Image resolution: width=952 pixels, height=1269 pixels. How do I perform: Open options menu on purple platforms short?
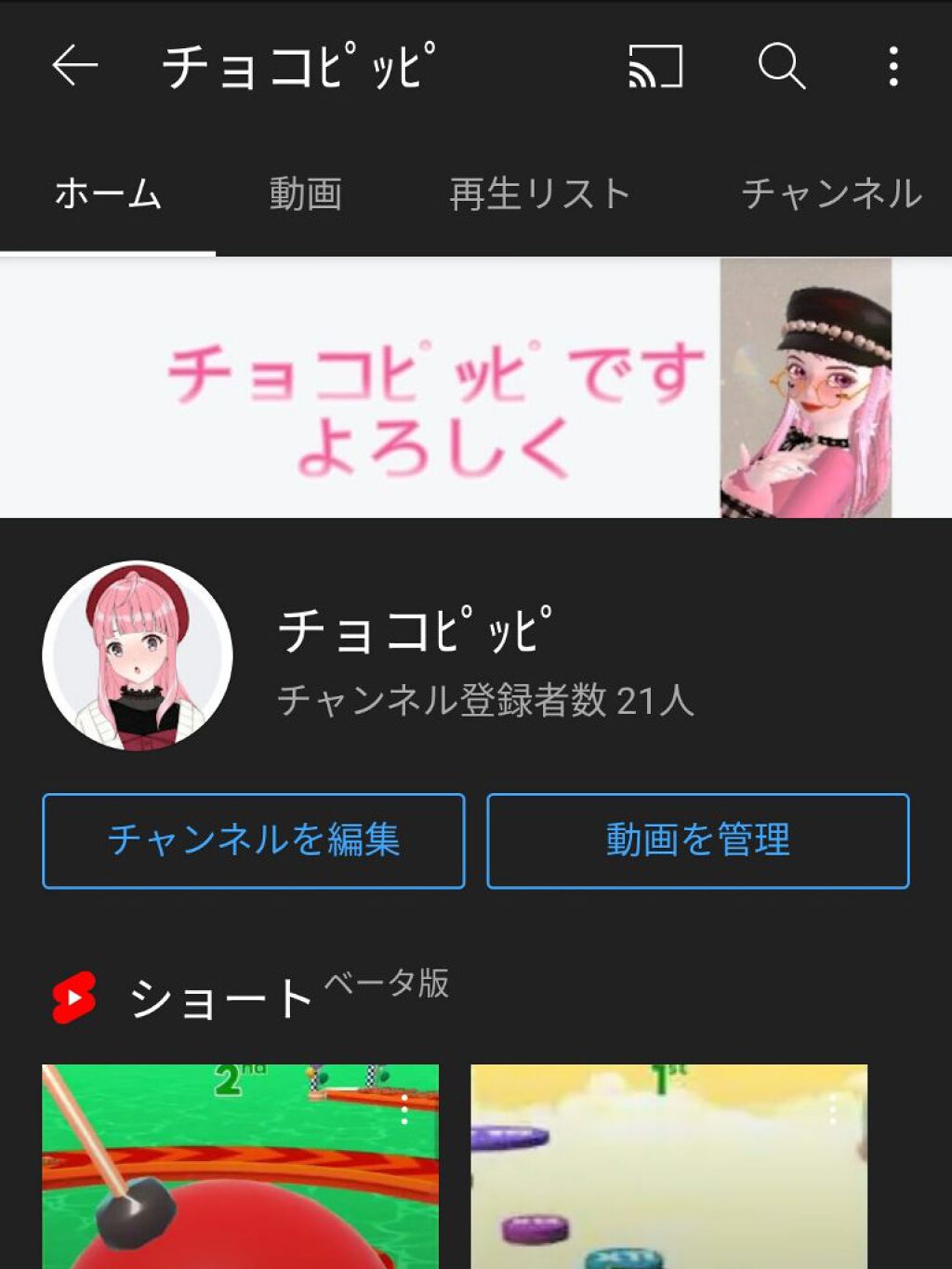point(833,1109)
